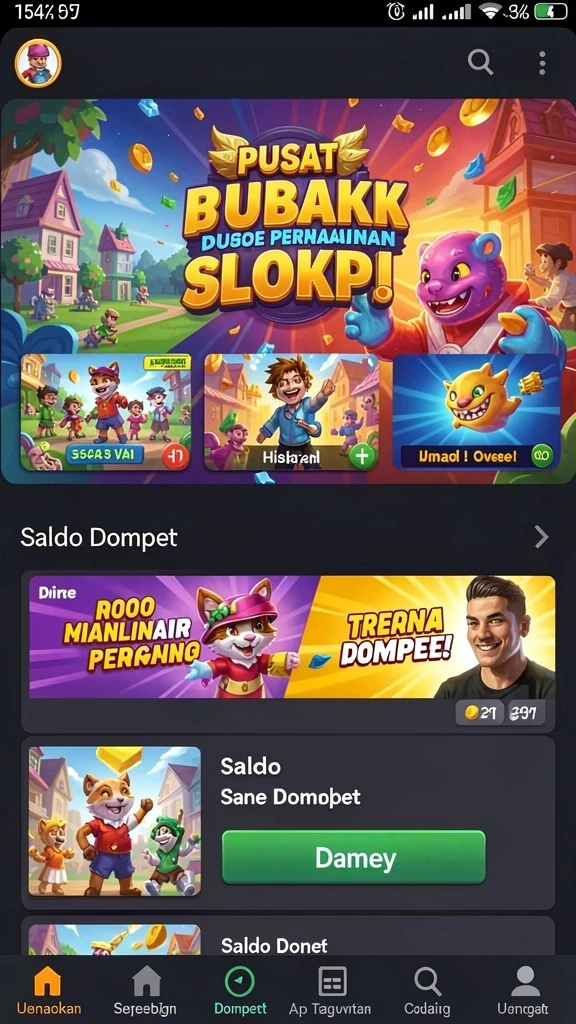Tap the search magnifier icon
Image resolution: width=576 pixels, height=1024 pixels.
480,63
